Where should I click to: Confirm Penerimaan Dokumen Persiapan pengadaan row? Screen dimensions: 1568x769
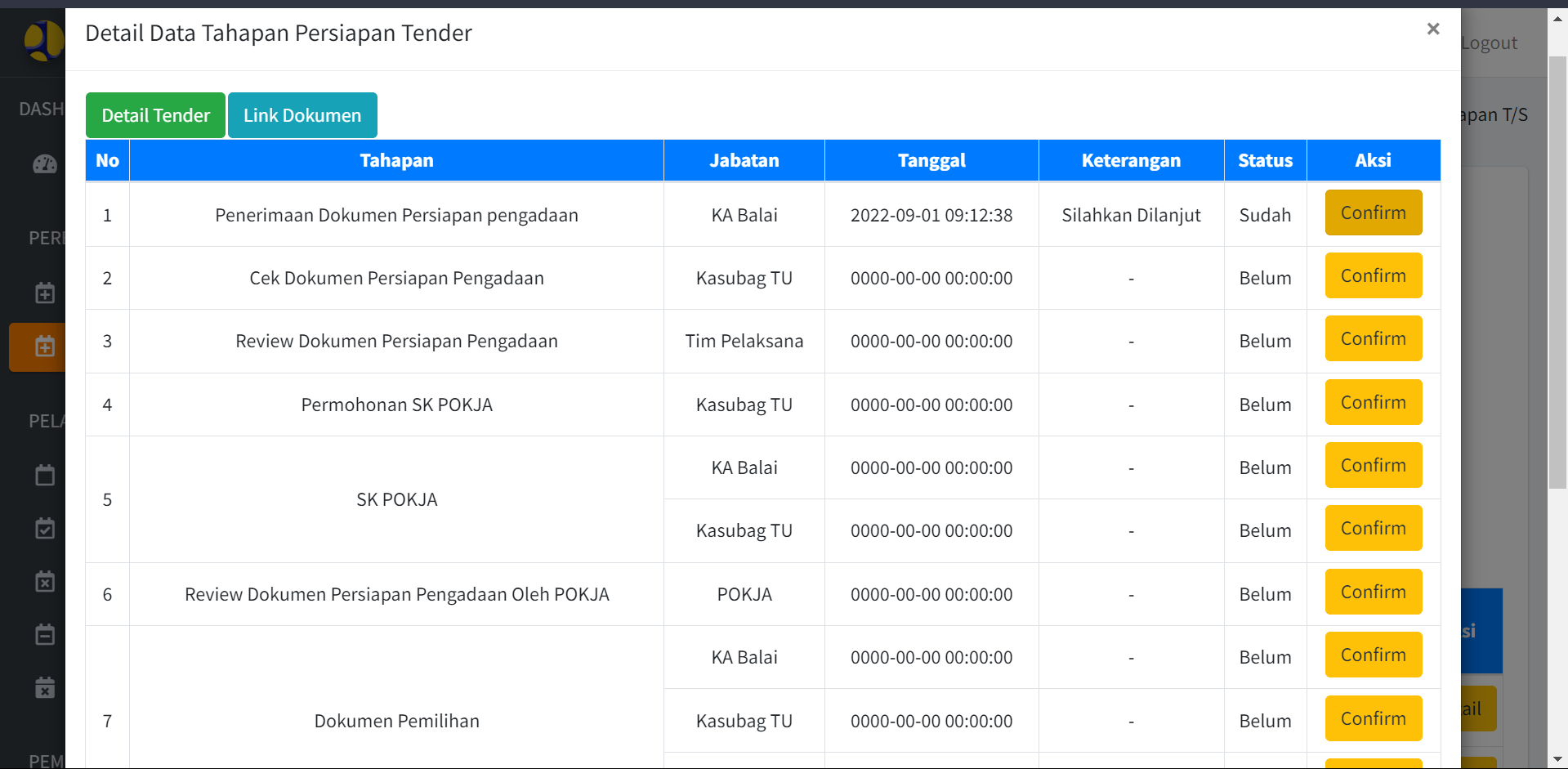(x=1373, y=212)
